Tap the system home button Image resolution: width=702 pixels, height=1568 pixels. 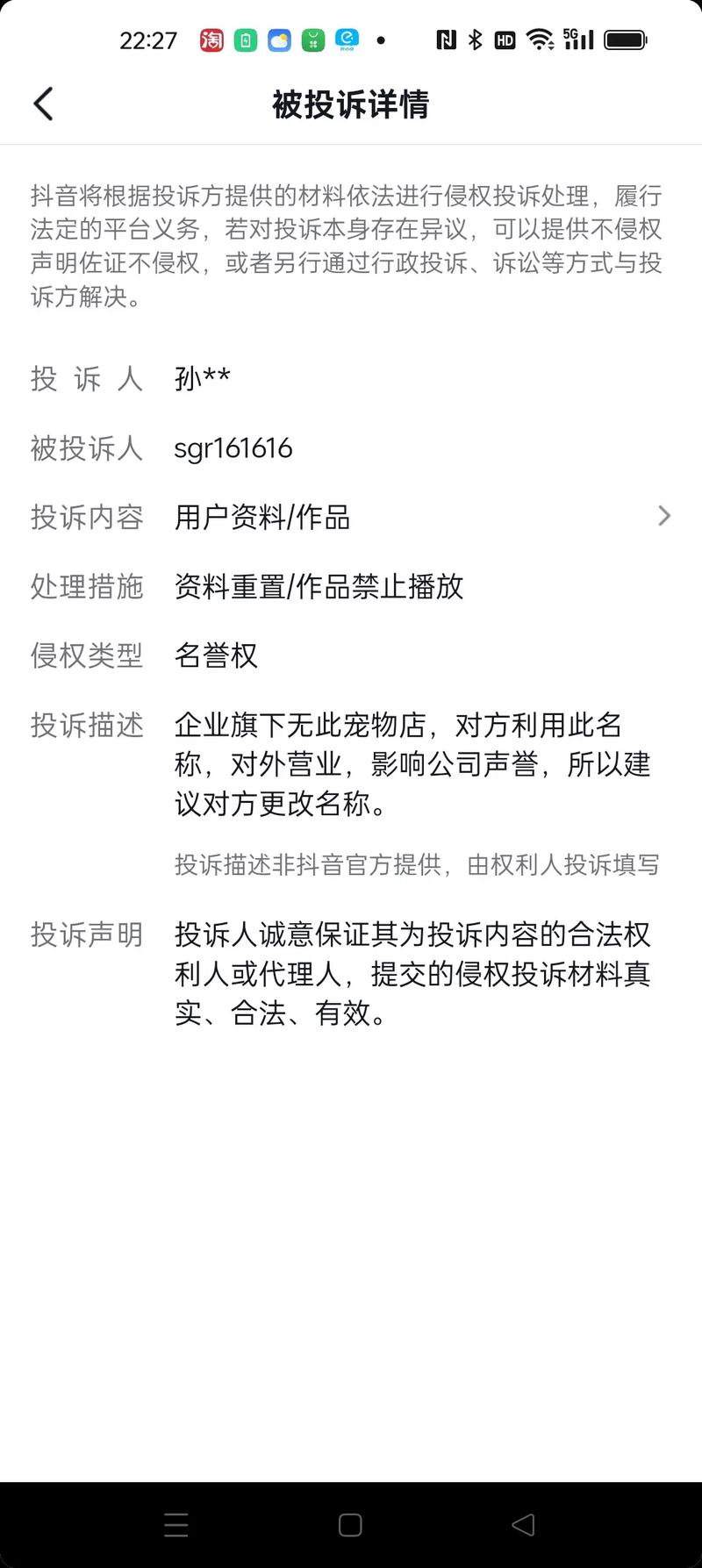pos(350,1525)
